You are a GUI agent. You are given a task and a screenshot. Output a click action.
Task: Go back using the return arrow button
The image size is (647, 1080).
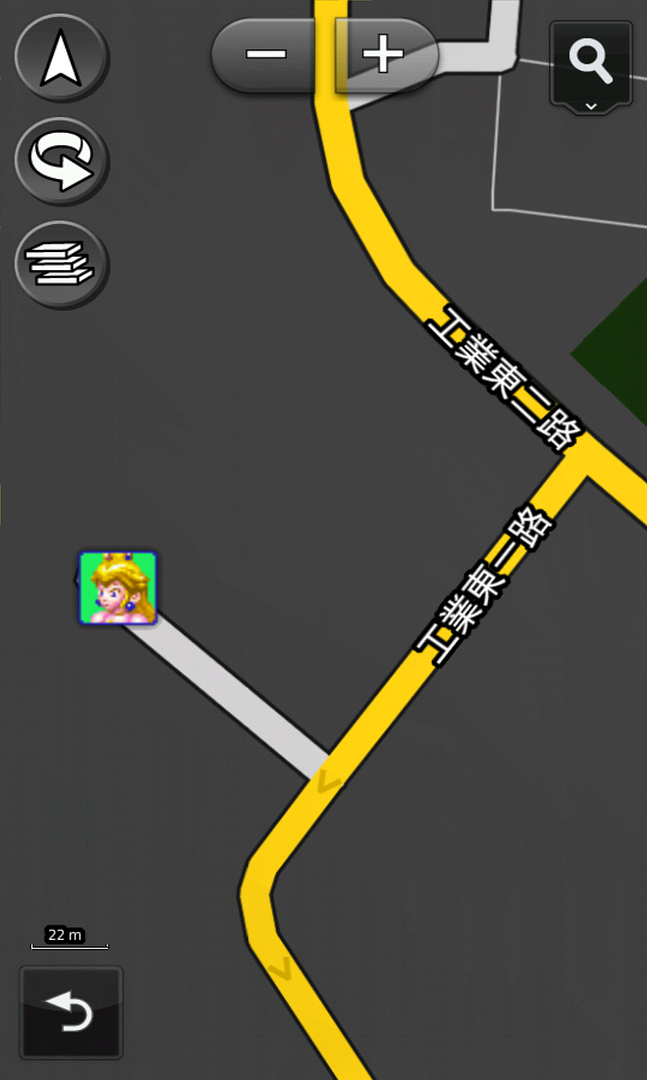click(x=71, y=1012)
